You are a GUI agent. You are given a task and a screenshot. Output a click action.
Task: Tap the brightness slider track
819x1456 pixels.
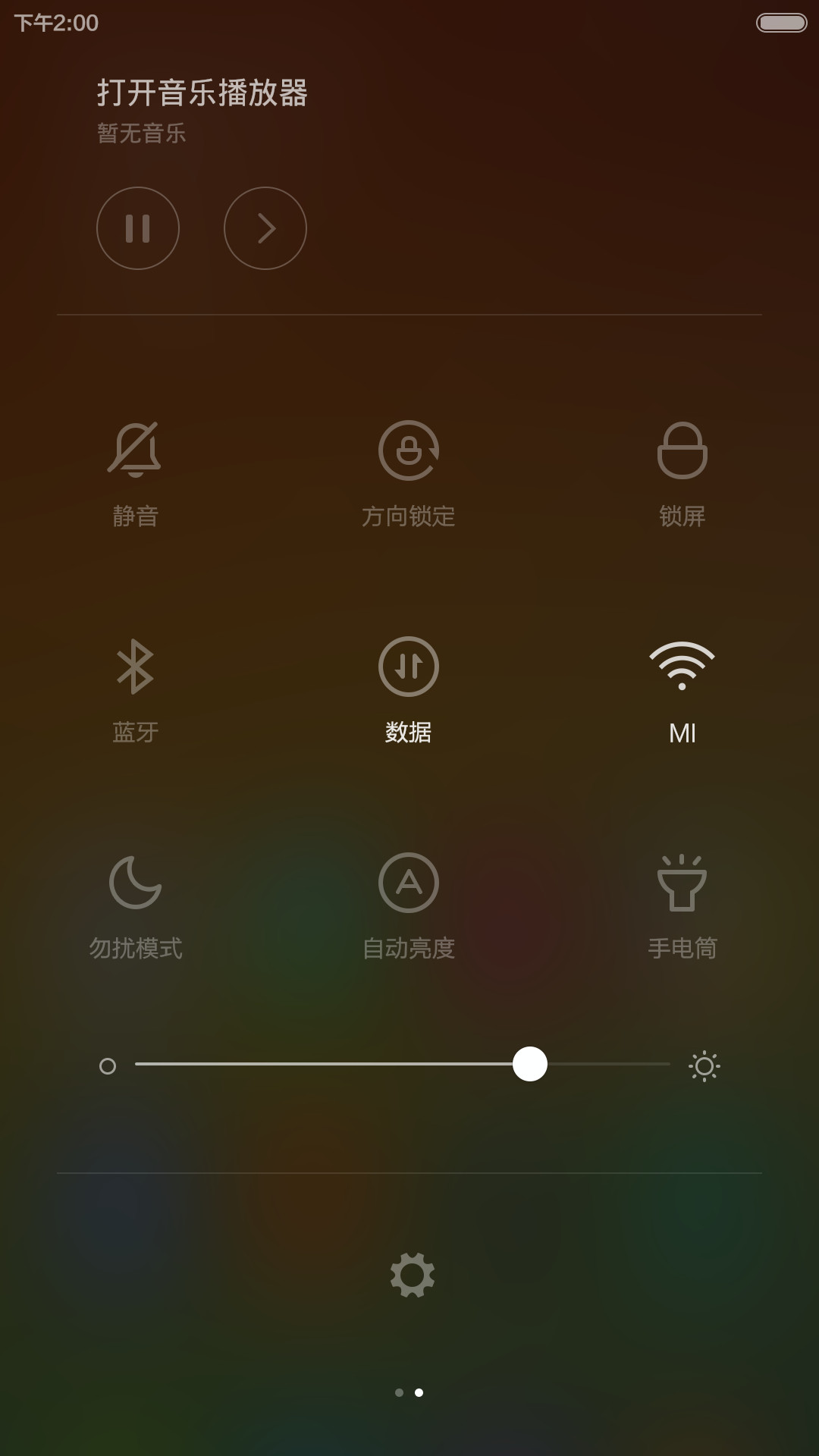tap(403, 1064)
